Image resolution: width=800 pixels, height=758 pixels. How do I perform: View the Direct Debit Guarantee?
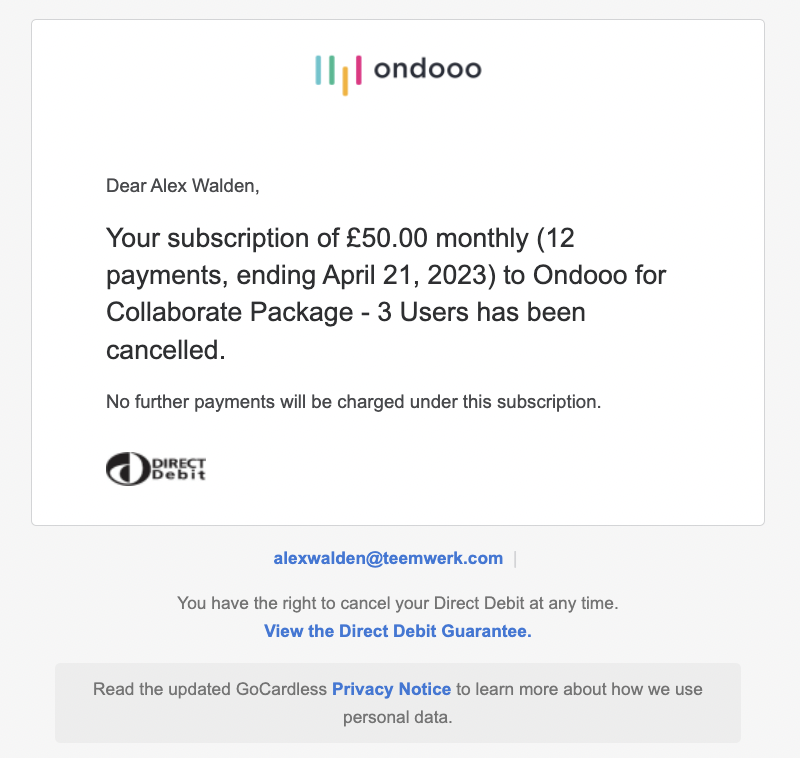(397, 631)
